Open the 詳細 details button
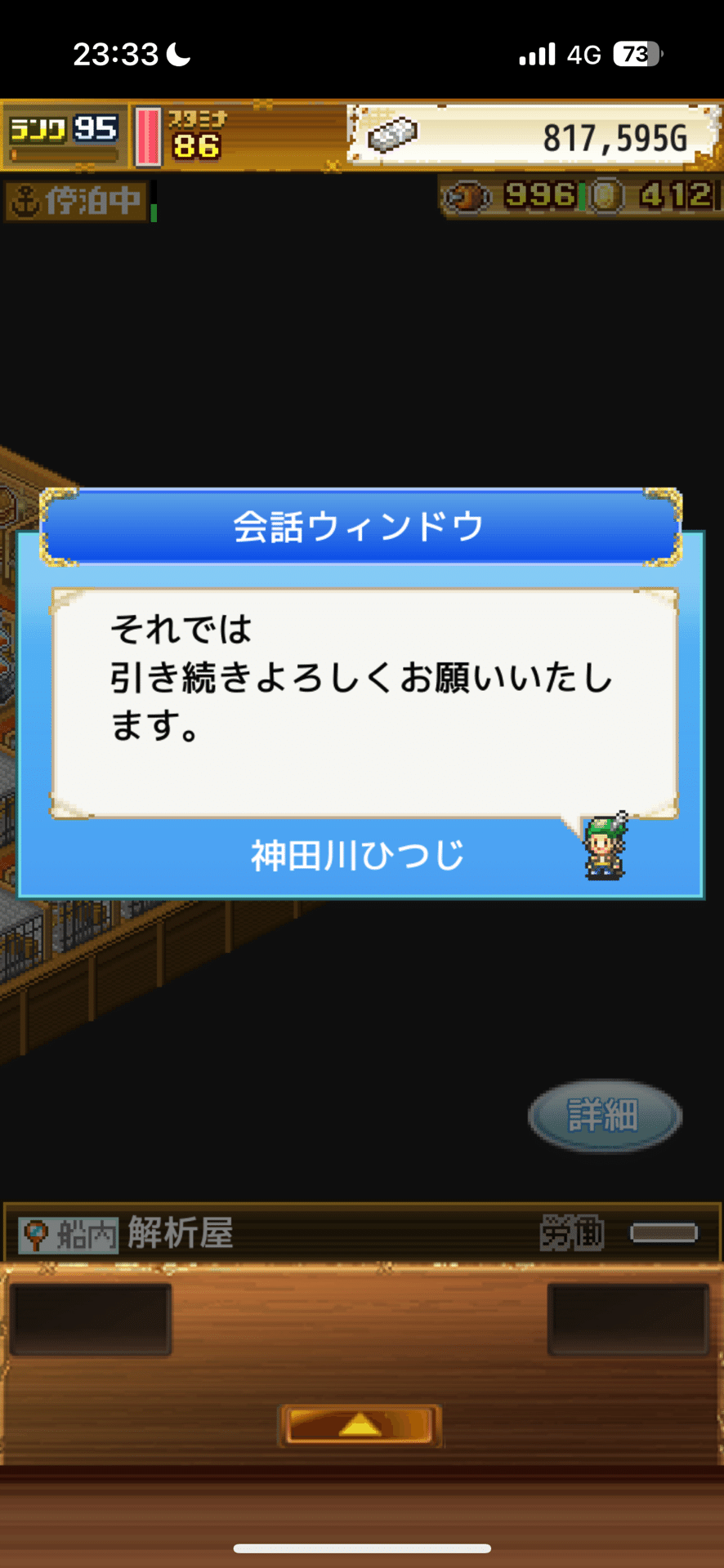Image resolution: width=724 pixels, height=1568 pixels. [605, 1116]
